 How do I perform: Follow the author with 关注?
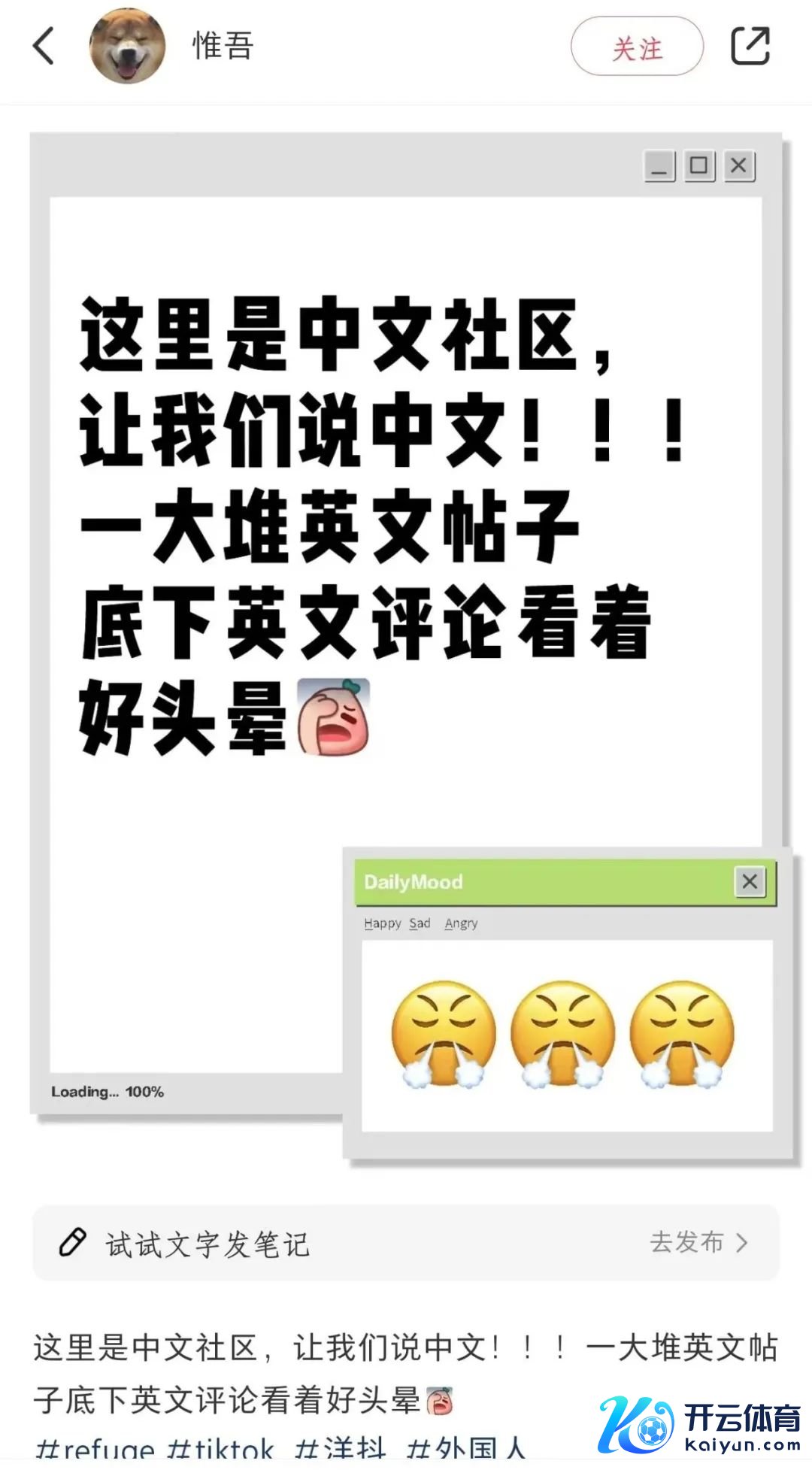[x=637, y=47]
